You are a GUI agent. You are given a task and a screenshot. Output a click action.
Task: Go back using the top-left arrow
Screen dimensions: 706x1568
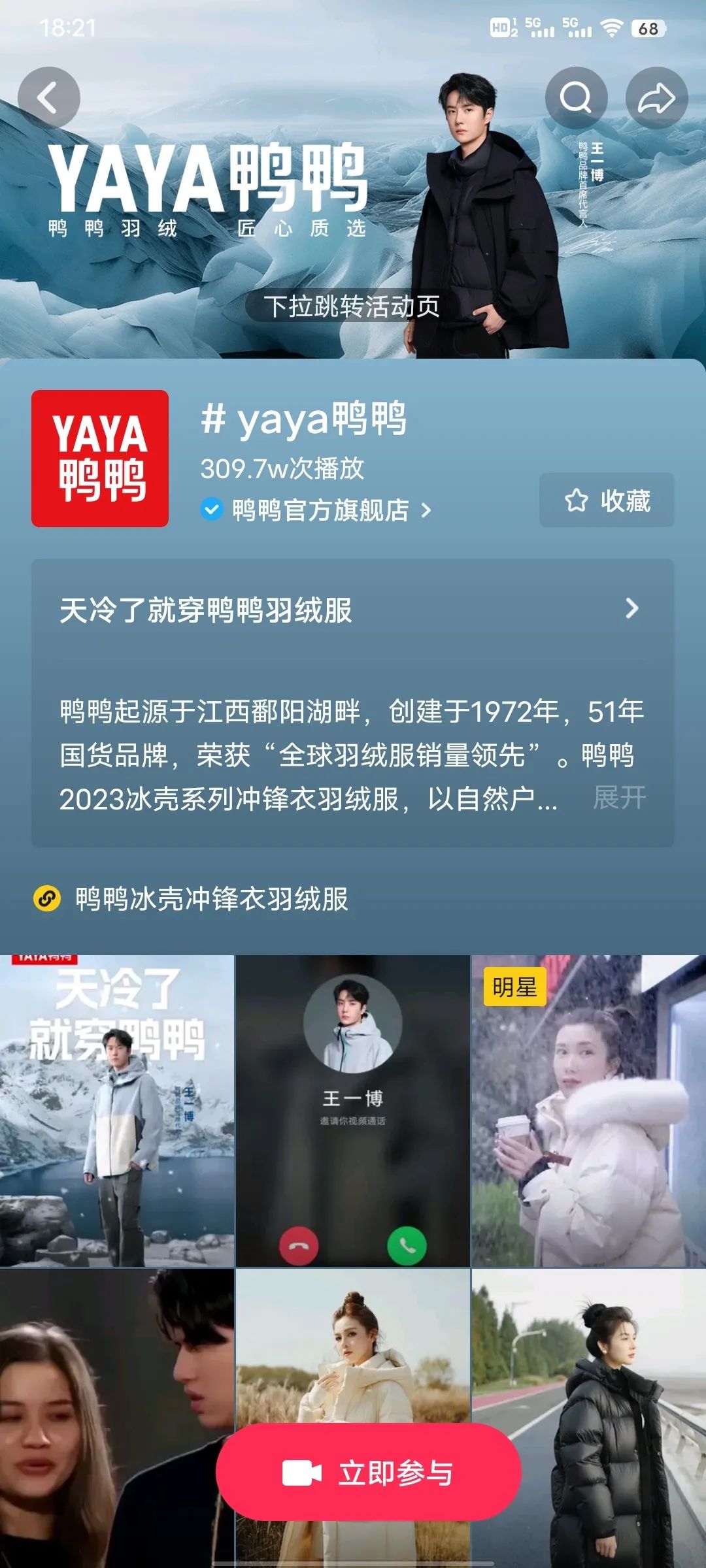point(49,98)
